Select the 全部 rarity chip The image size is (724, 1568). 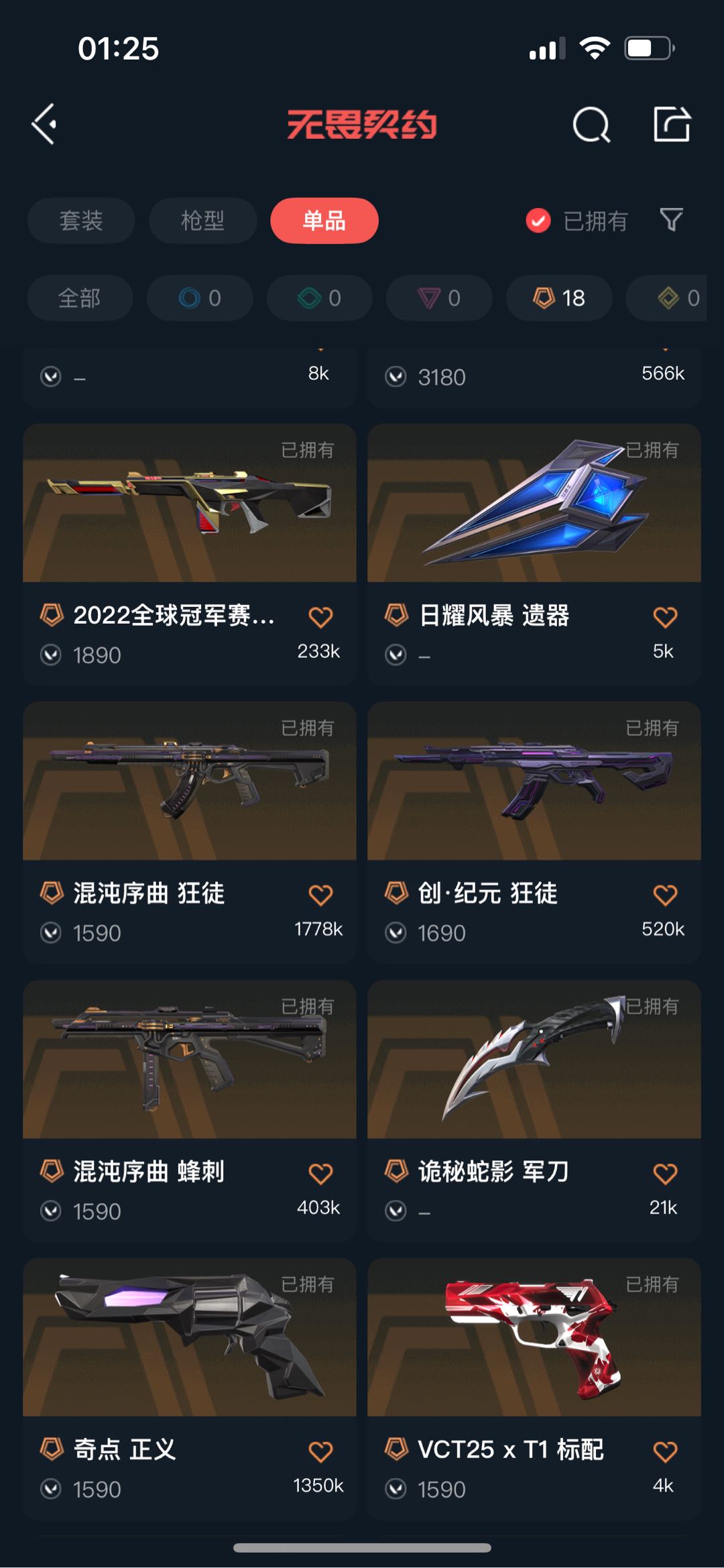79,298
